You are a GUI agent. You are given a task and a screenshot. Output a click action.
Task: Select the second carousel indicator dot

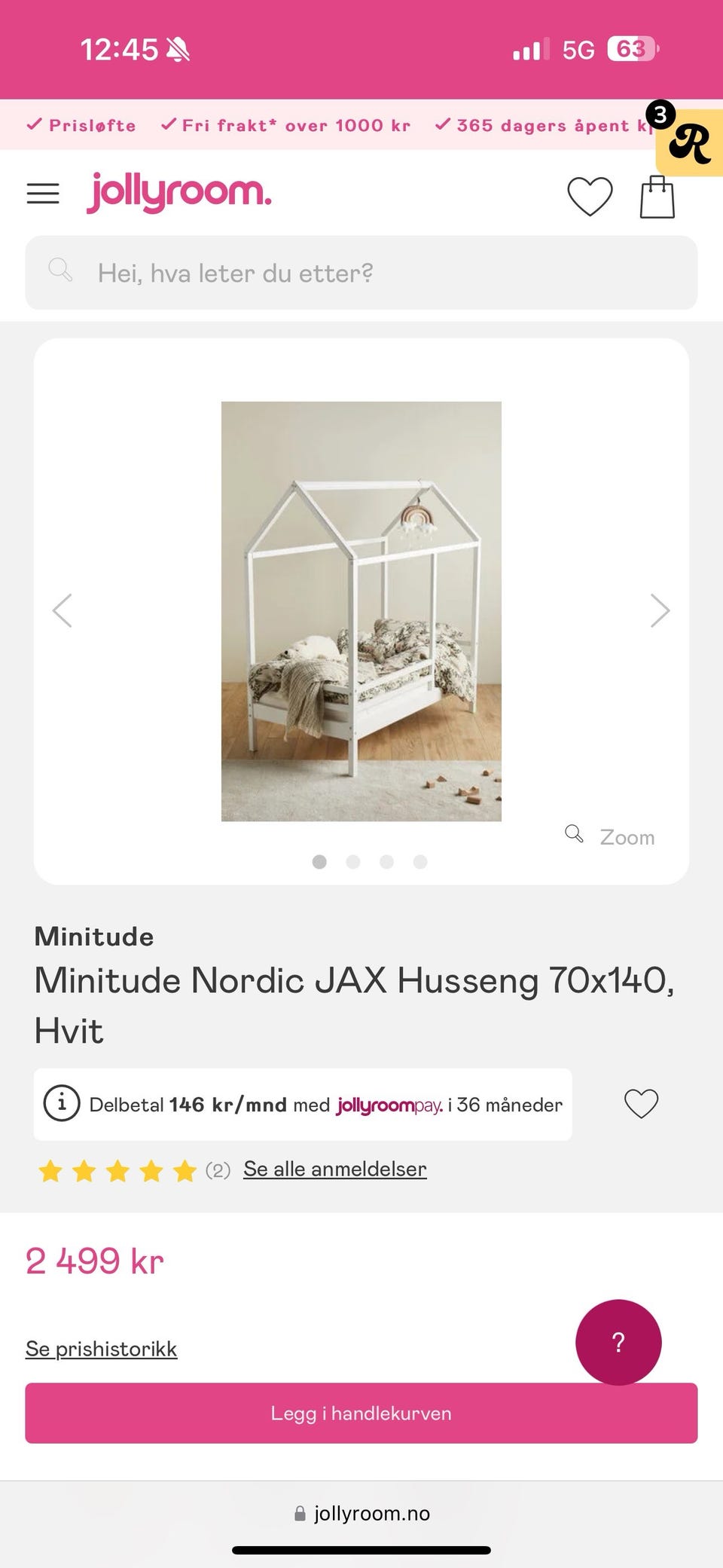[352, 862]
